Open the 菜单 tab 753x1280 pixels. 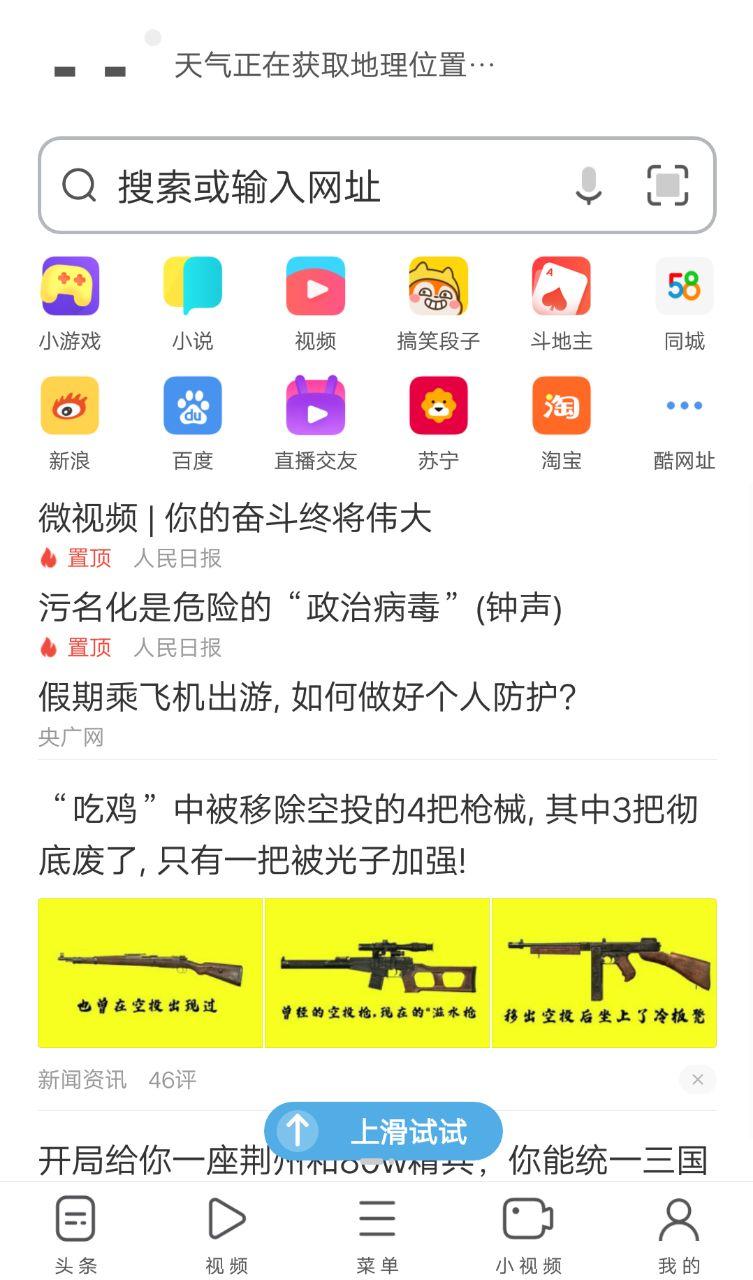[377, 1234]
